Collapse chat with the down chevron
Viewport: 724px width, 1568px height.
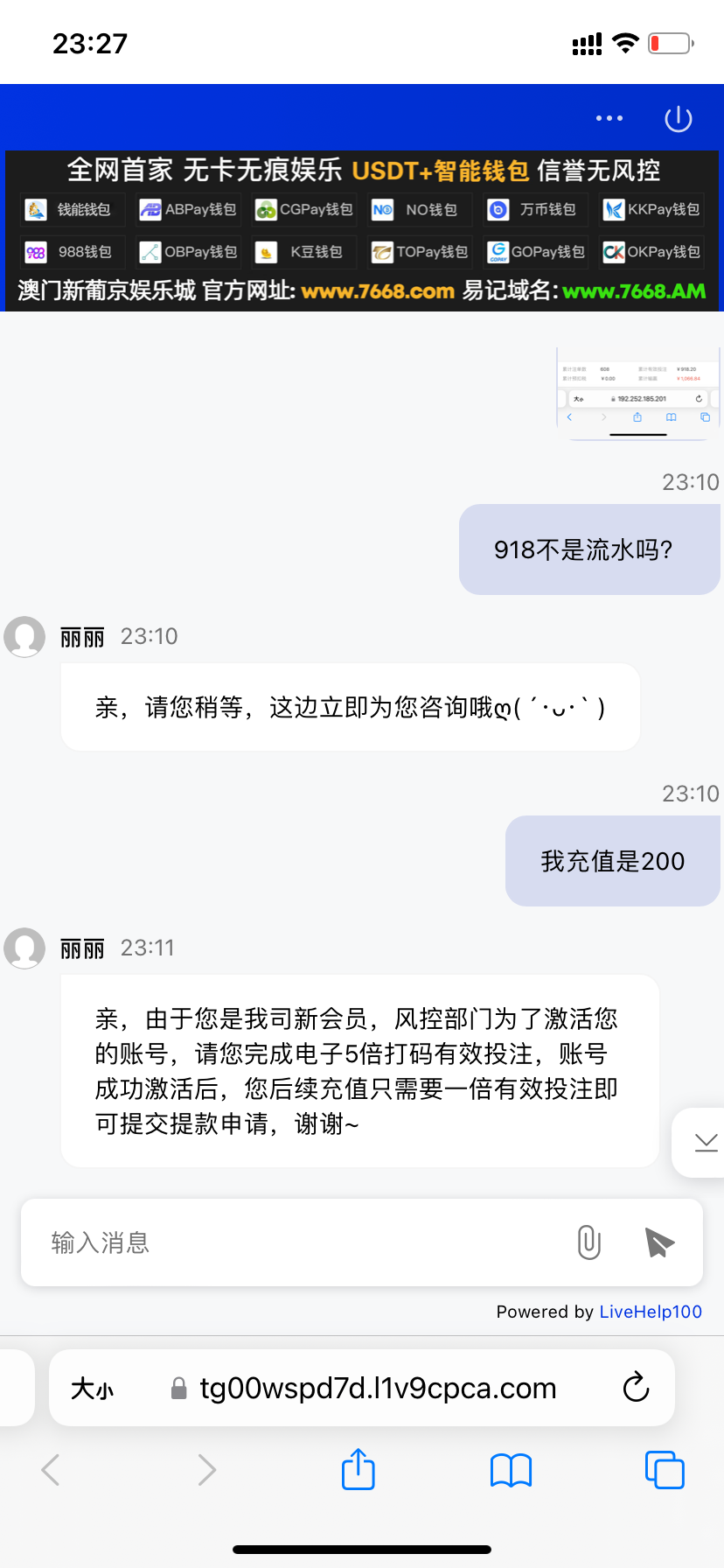pyautogui.click(x=707, y=1142)
